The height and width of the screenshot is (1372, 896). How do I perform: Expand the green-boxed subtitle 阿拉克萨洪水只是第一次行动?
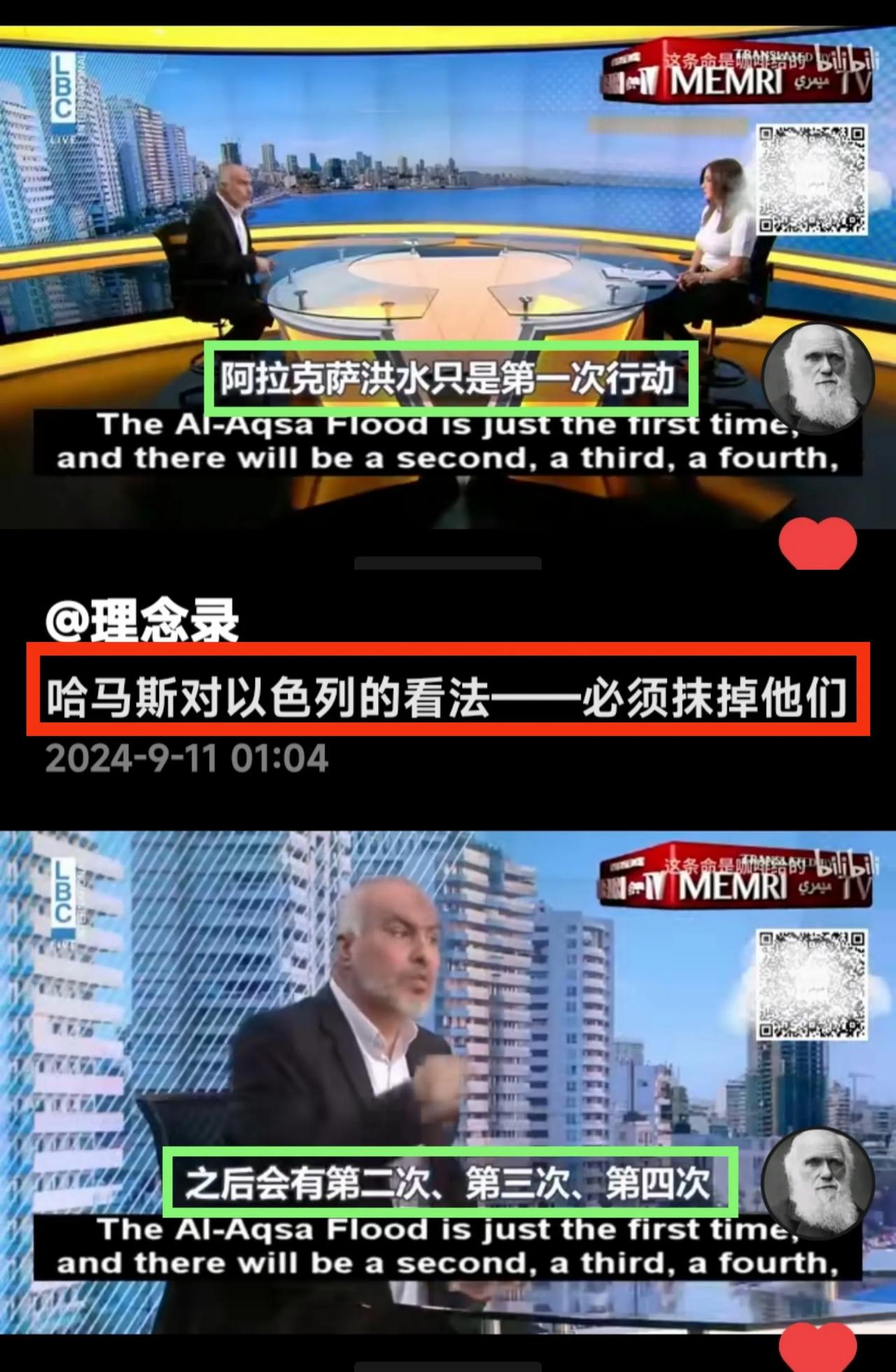point(452,377)
